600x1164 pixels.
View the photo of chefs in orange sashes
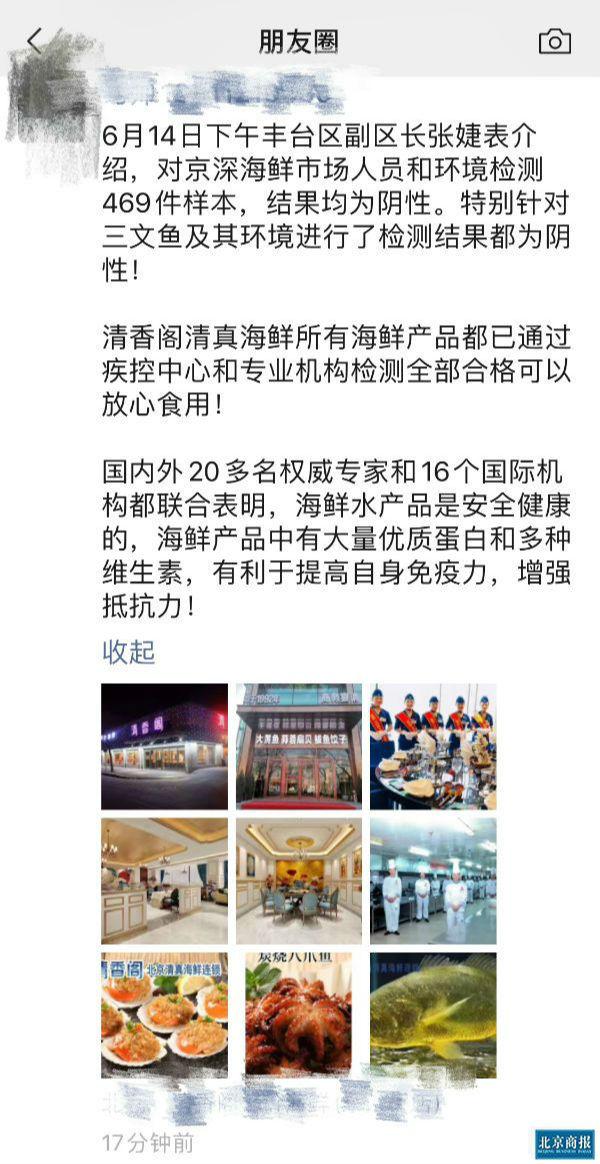432,746
